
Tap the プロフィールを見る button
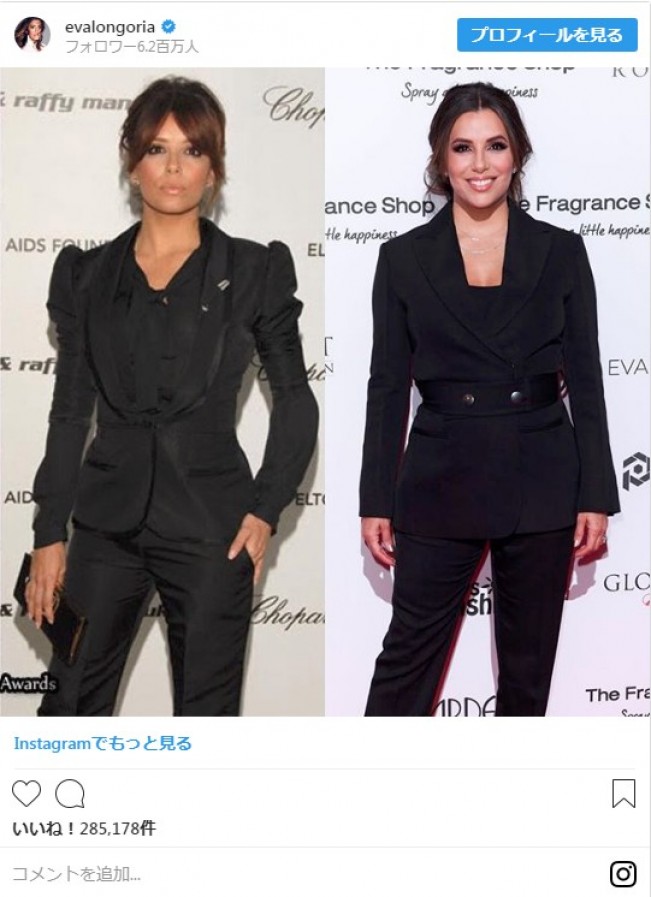coord(547,34)
